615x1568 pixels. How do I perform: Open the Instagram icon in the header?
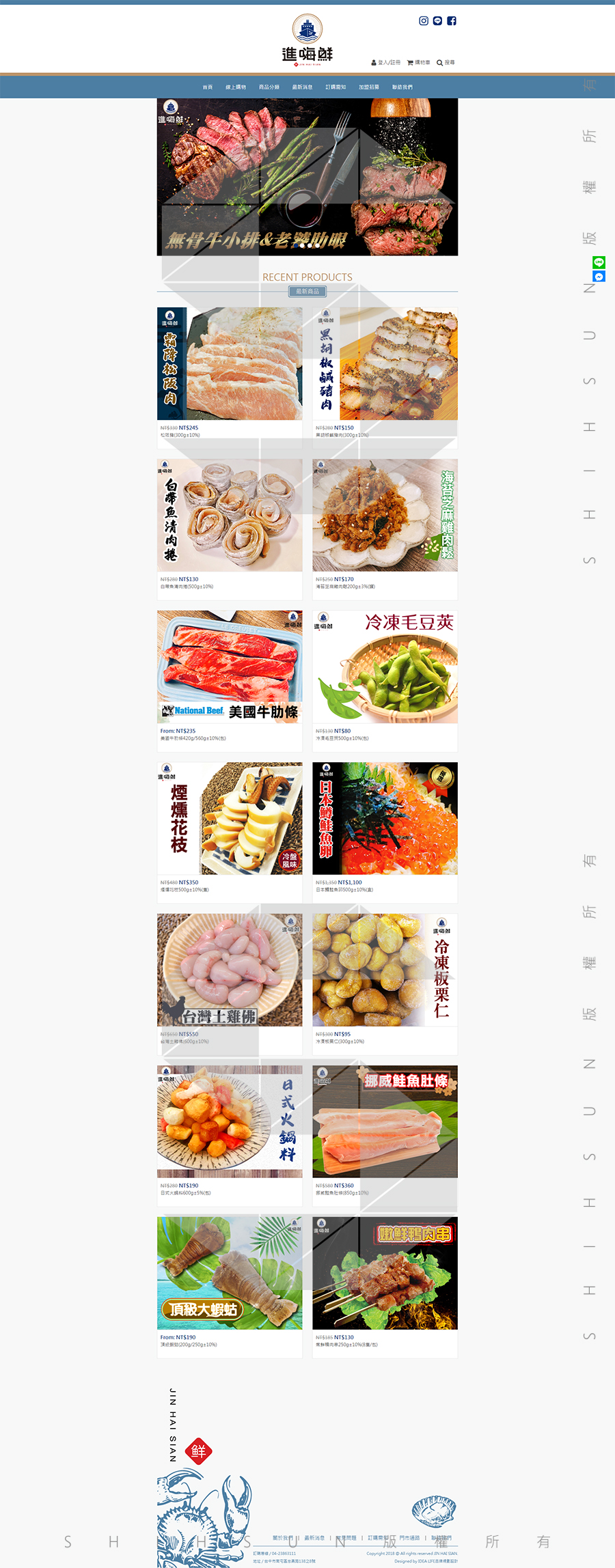[424, 21]
